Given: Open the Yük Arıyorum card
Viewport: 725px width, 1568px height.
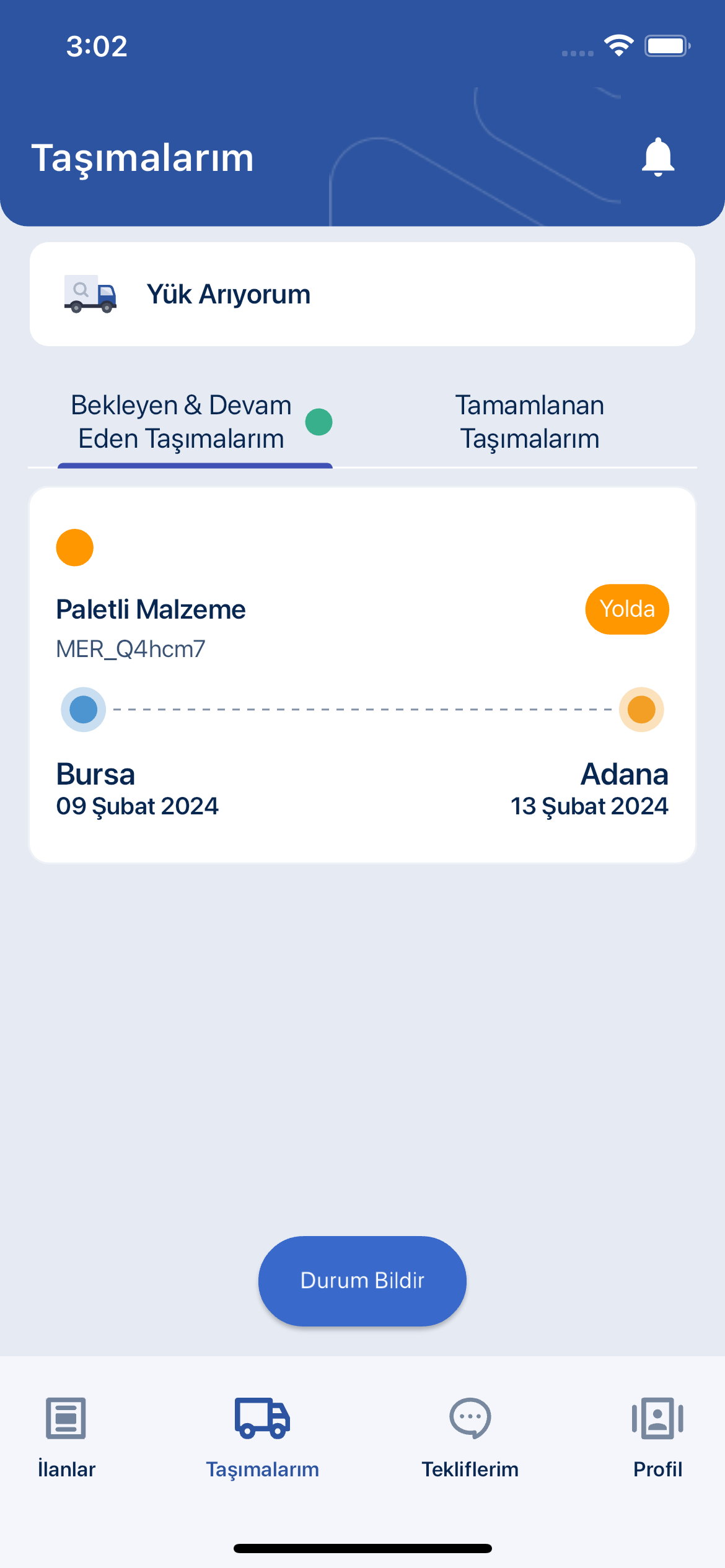Looking at the screenshot, I should (362, 294).
